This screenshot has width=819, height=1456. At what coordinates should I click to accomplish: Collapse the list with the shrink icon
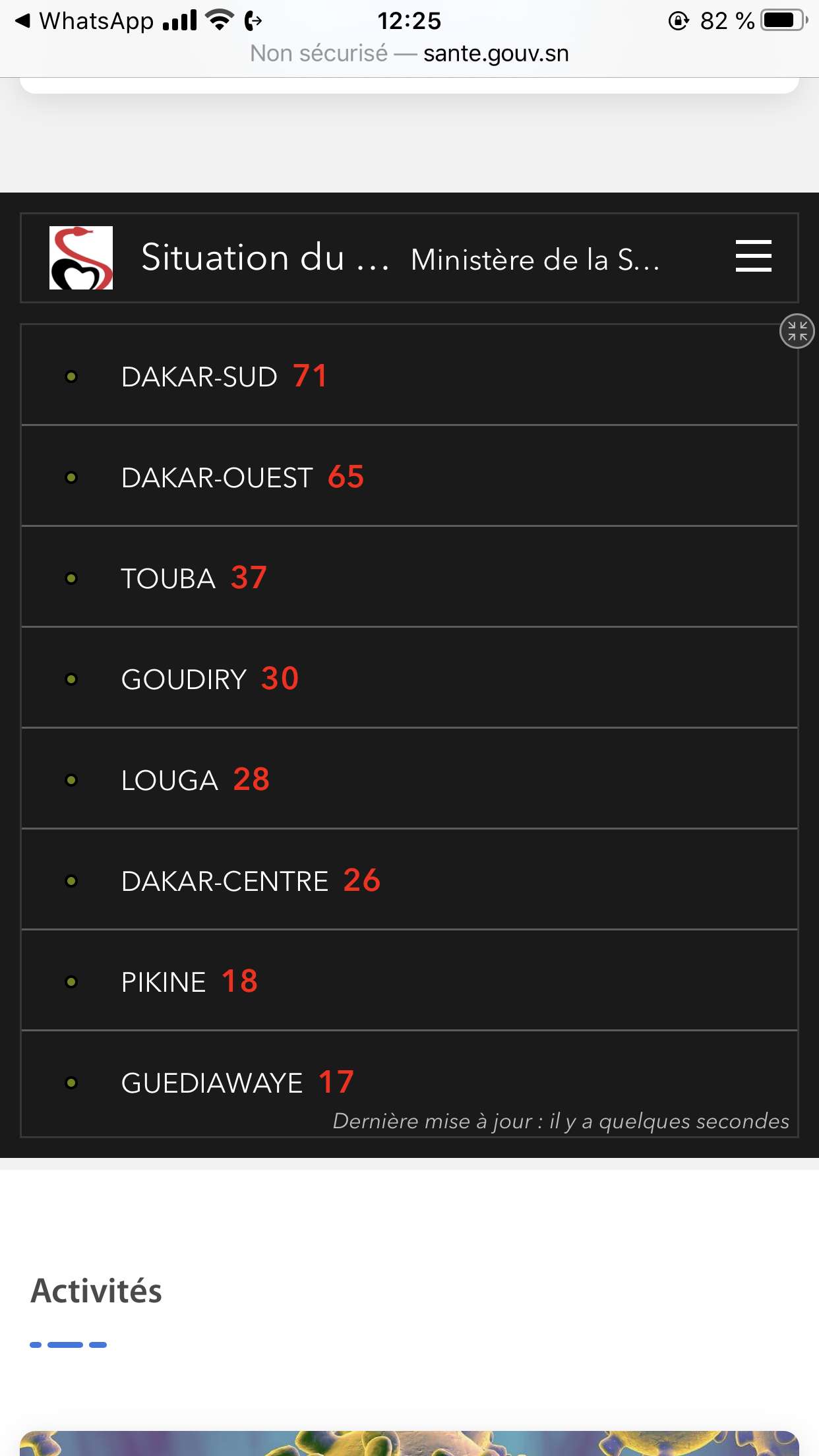[x=797, y=331]
